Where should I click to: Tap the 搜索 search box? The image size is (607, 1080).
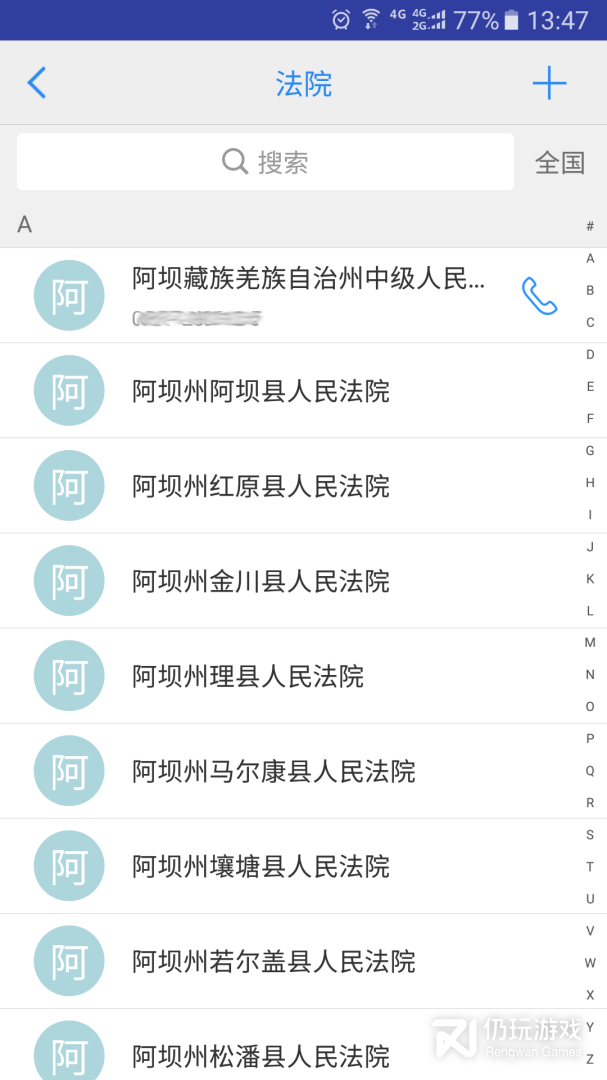click(x=265, y=162)
